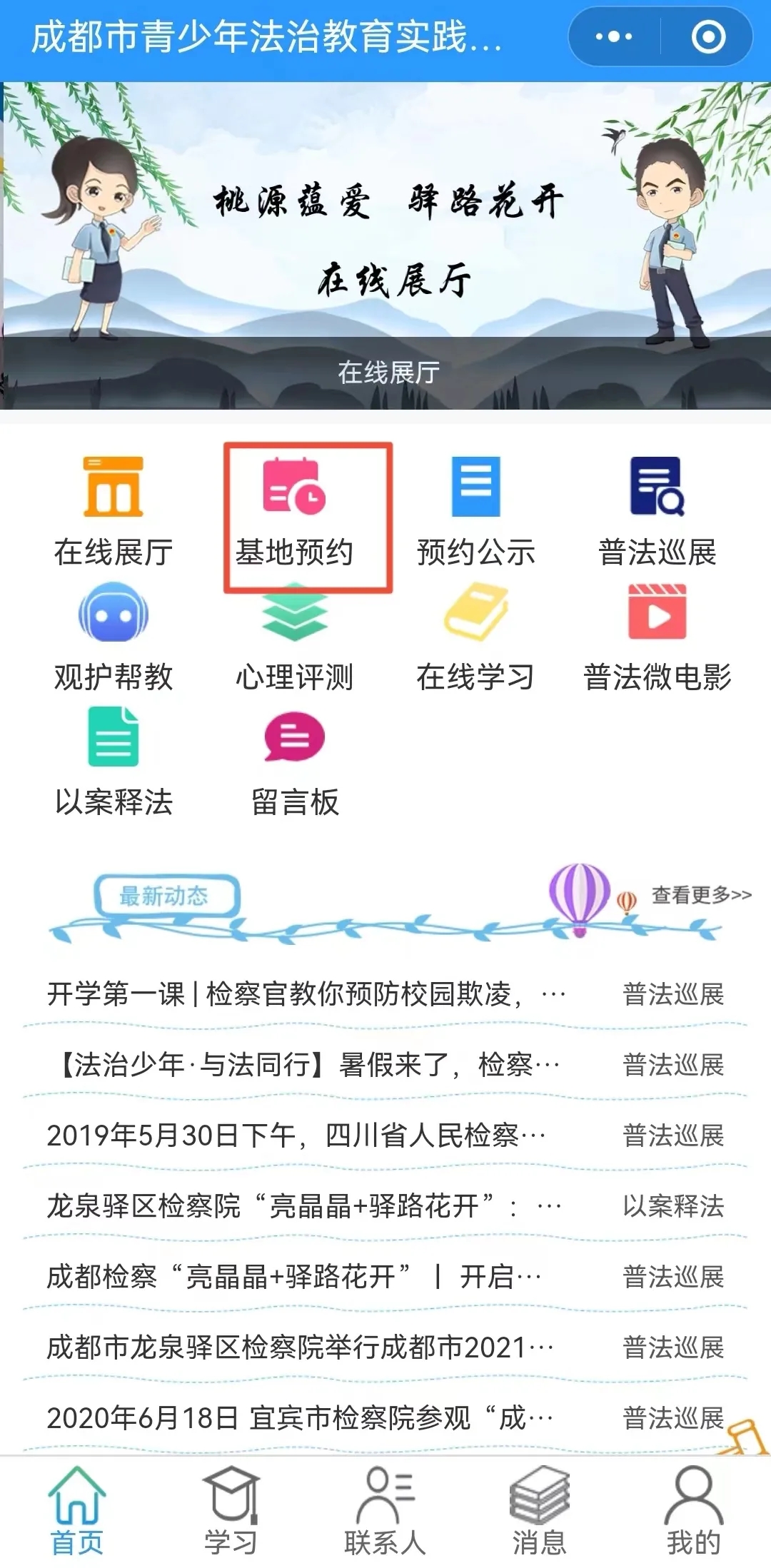Image resolution: width=771 pixels, height=1568 pixels.
Task: Open 在线学习 section
Action: click(x=476, y=637)
